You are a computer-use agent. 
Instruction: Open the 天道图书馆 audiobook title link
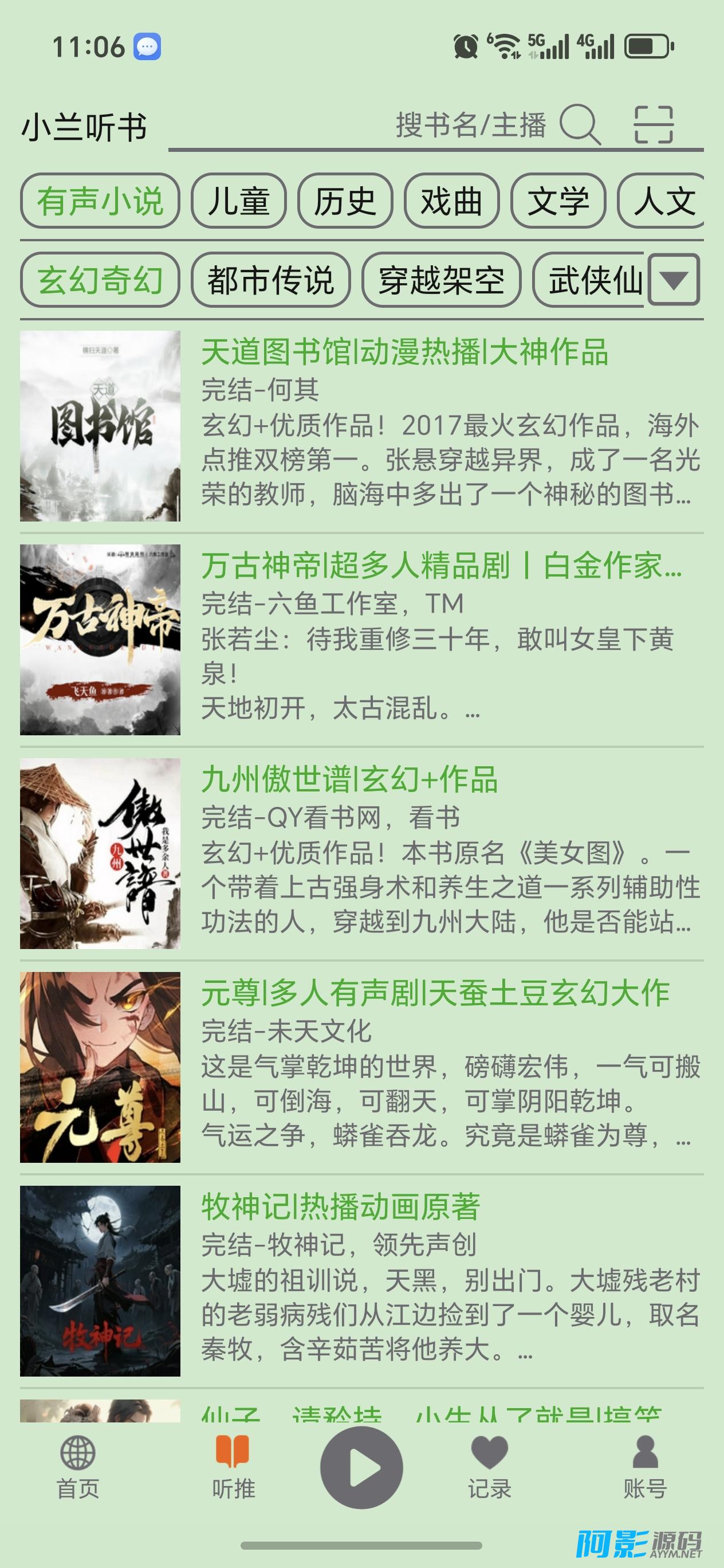click(407, 354)
